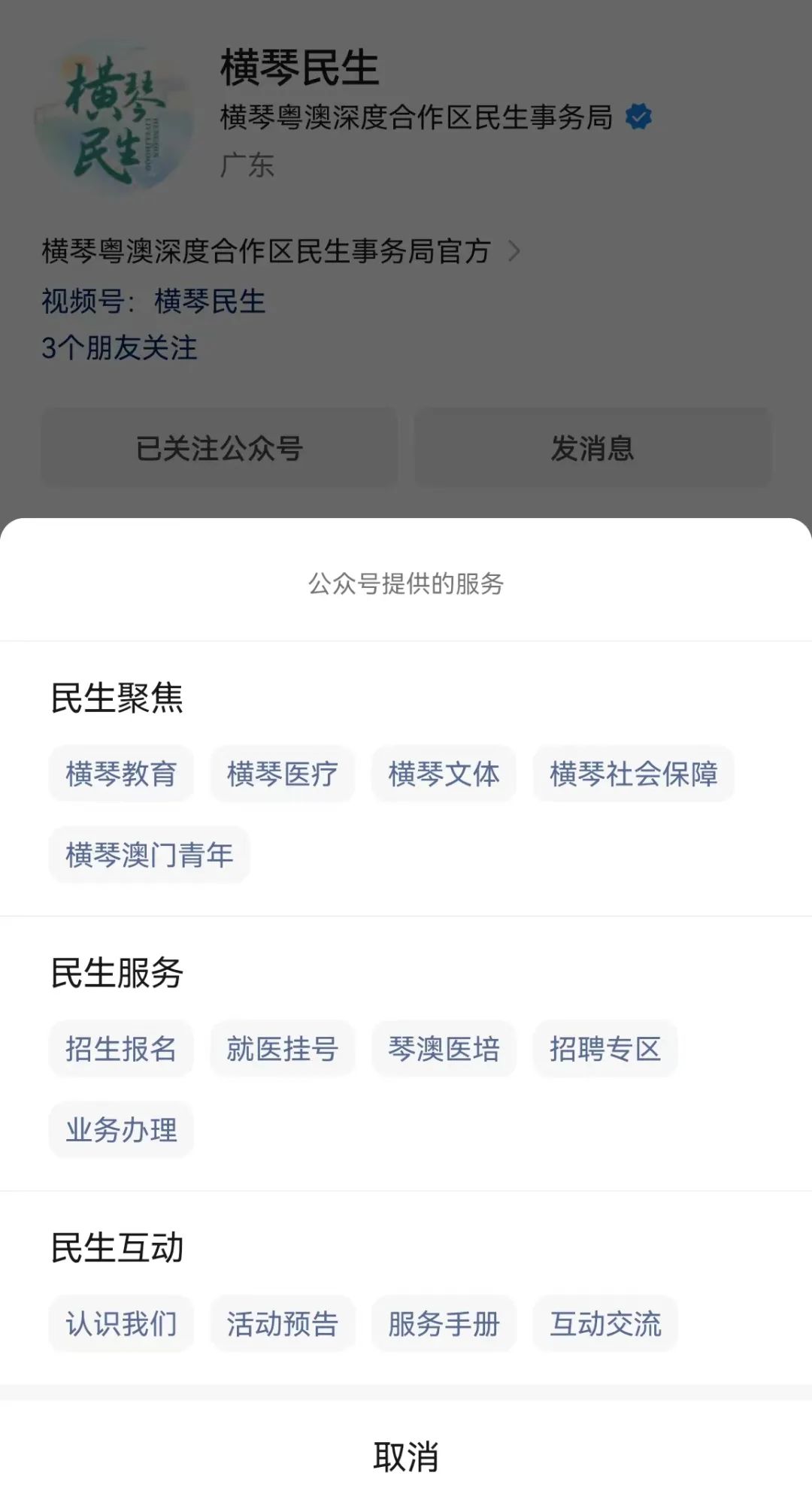Viewport: 812px width, 1512px height.
Task: Select the 琴澳医培 service
Action: pos(444,1050)
